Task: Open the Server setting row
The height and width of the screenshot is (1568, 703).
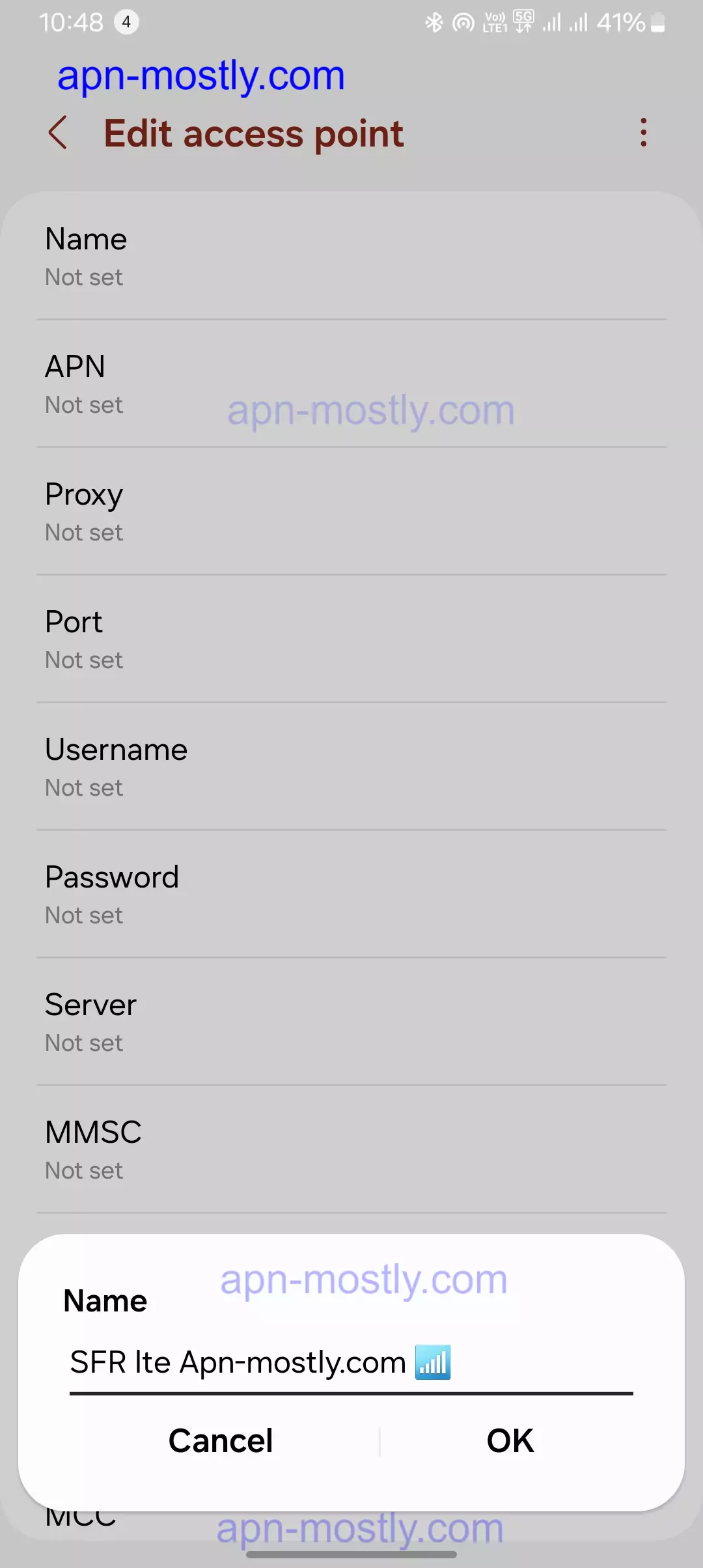Action: [x=351, y=1022]
